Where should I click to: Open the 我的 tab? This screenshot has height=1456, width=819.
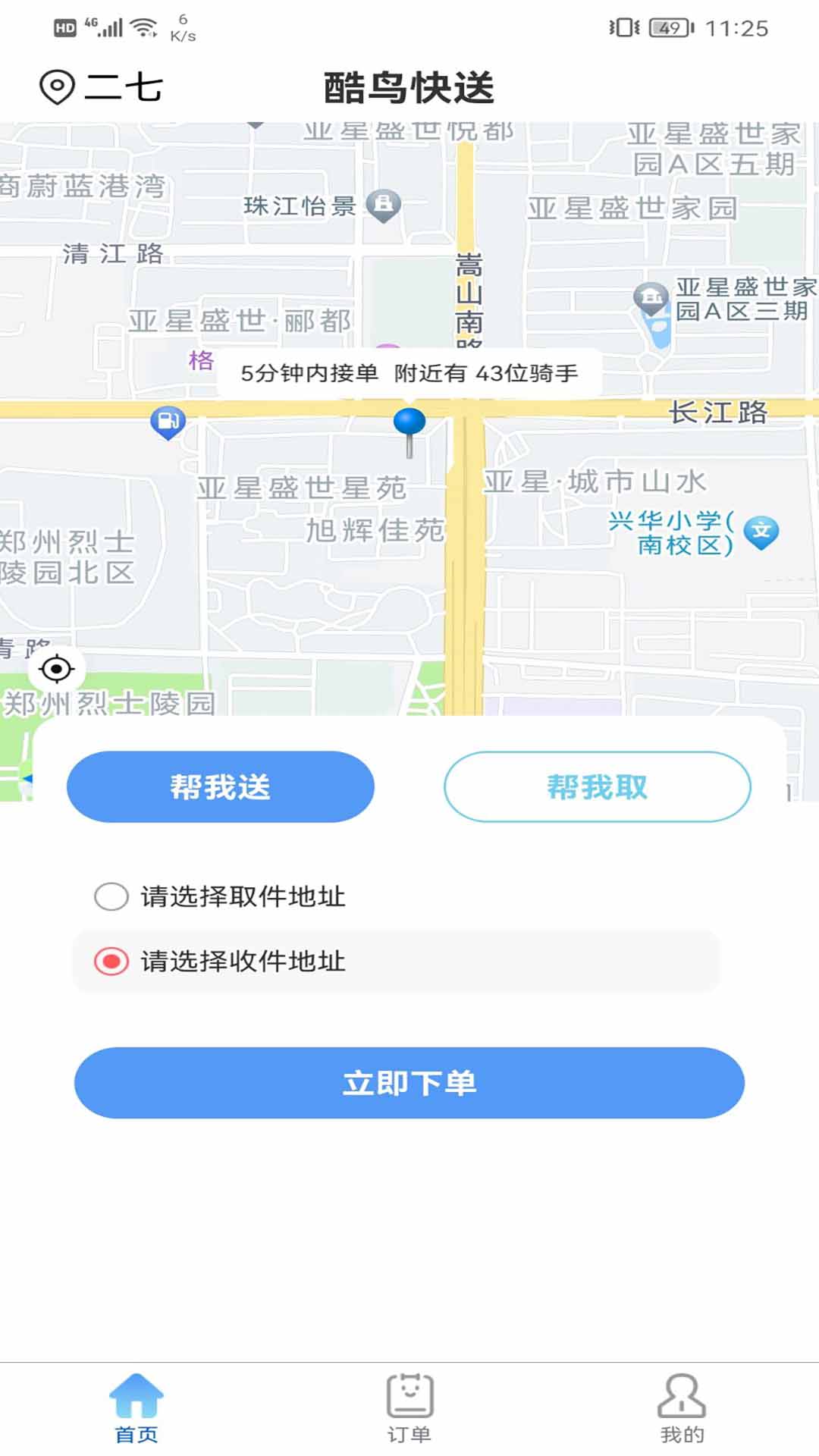682,1409
